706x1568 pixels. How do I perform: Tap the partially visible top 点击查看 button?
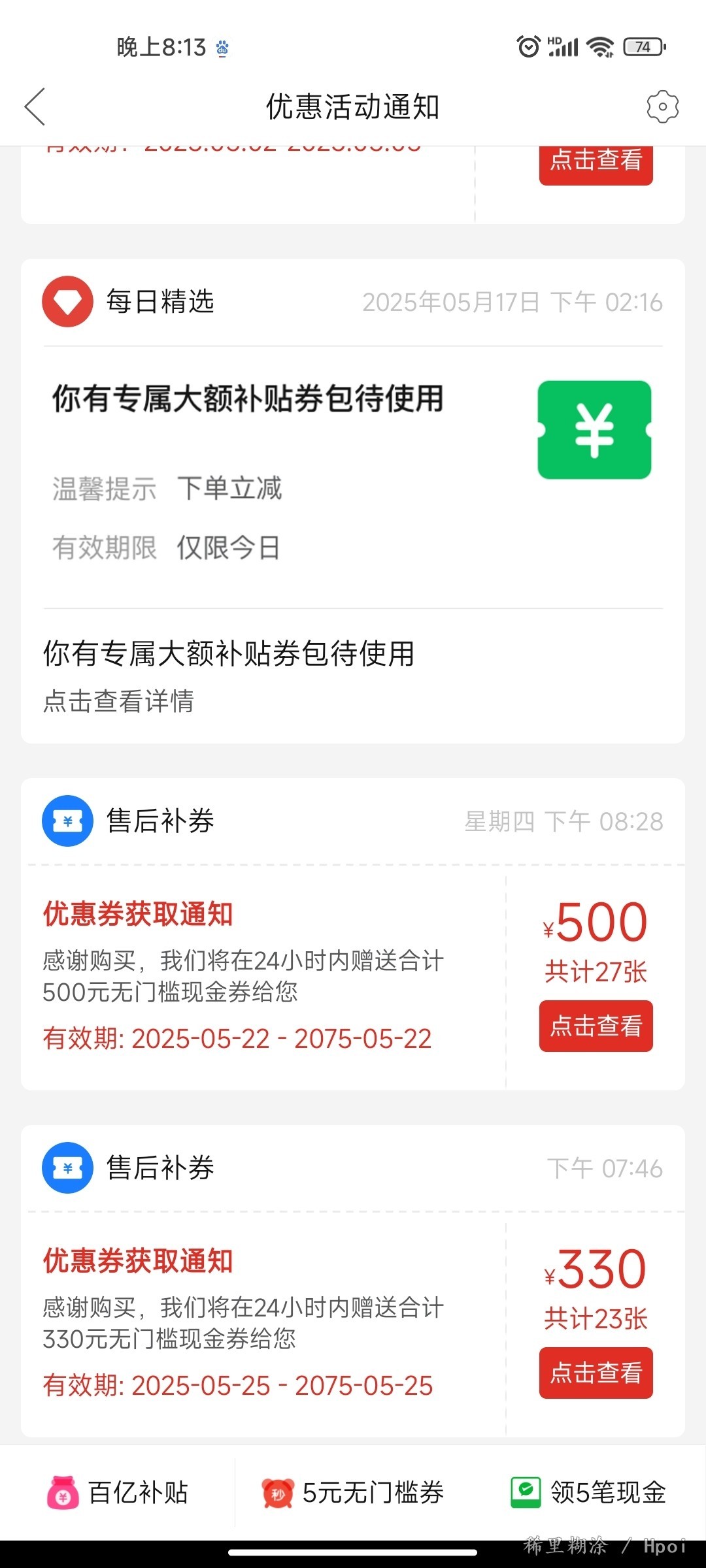596,163
